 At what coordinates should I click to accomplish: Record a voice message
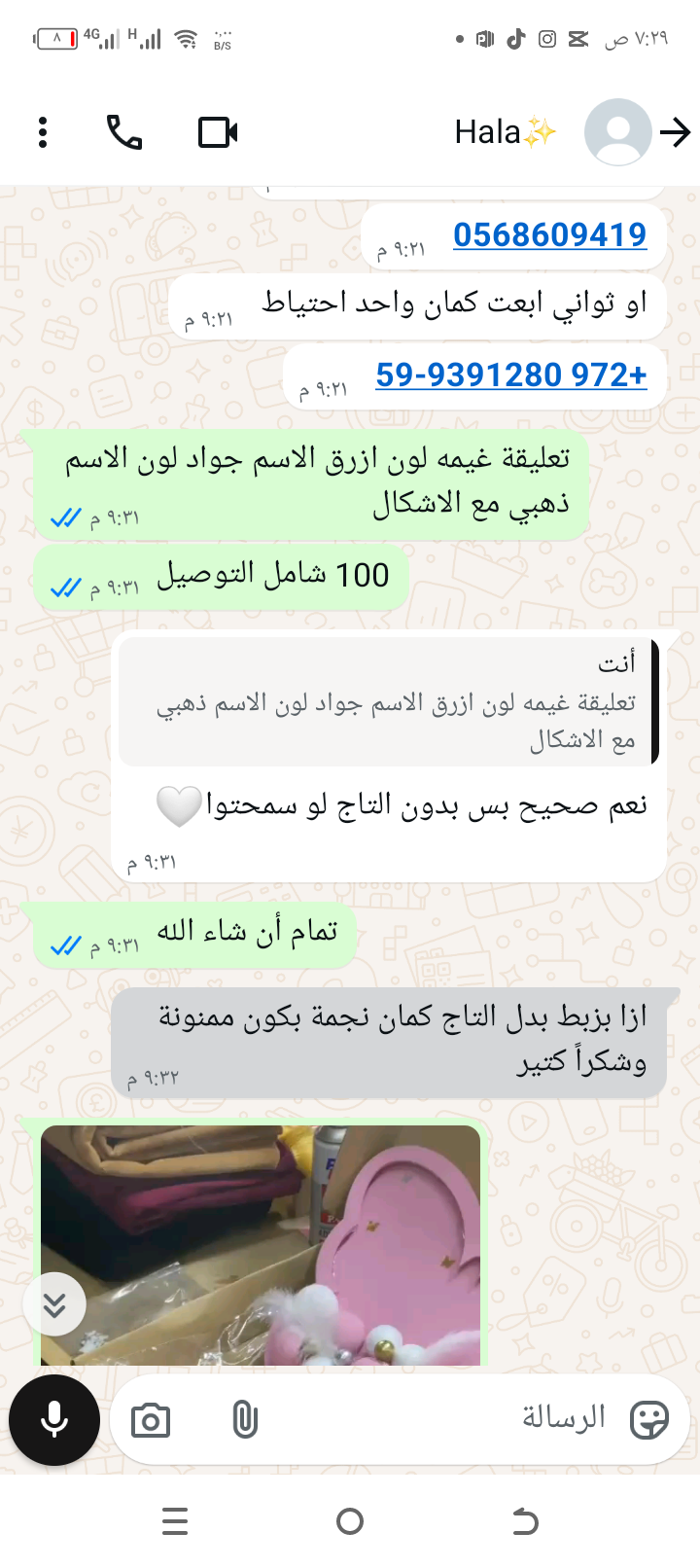54,1420
